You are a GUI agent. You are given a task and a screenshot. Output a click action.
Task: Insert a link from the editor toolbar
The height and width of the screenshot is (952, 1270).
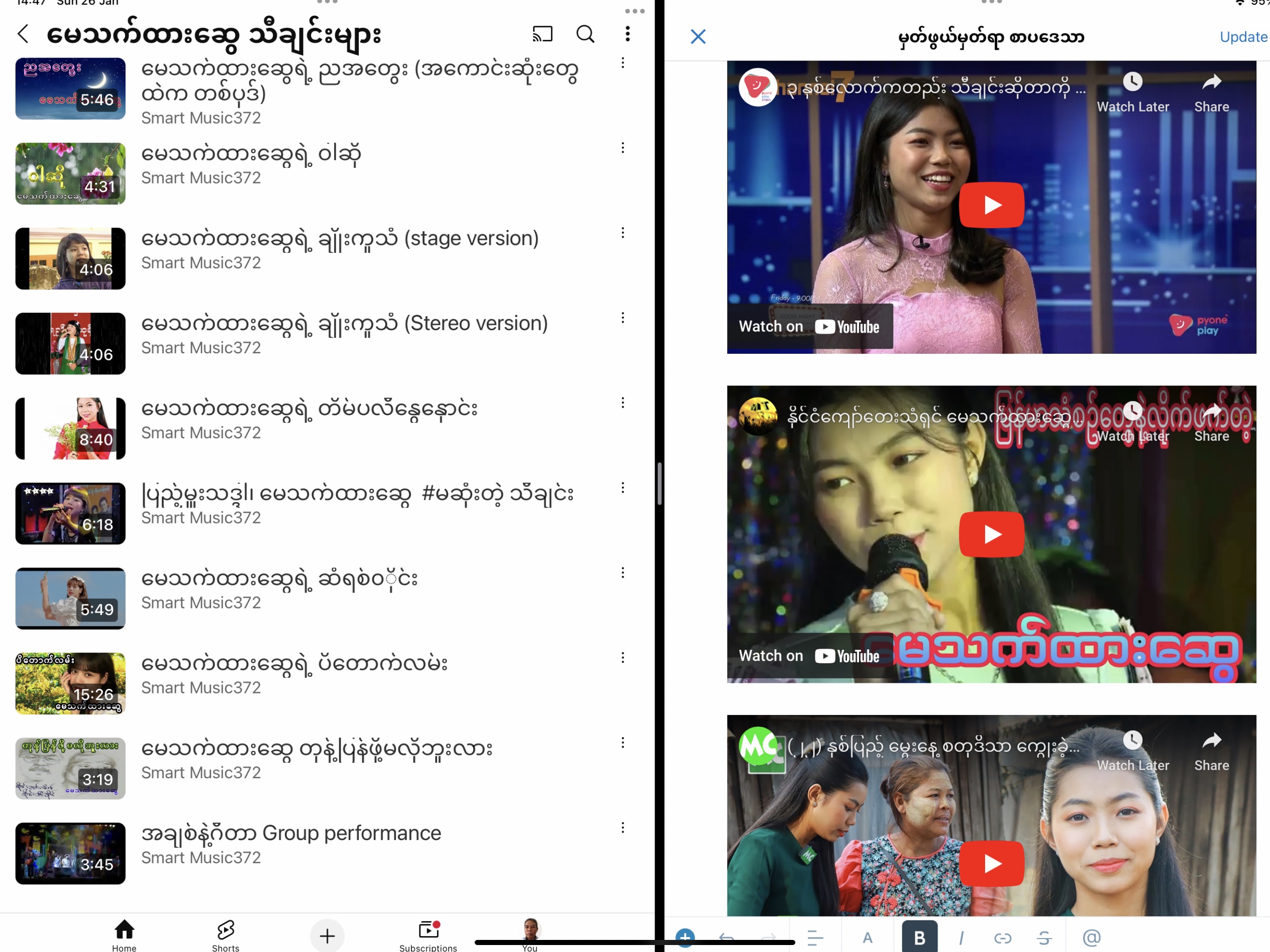pos(1002,938)
